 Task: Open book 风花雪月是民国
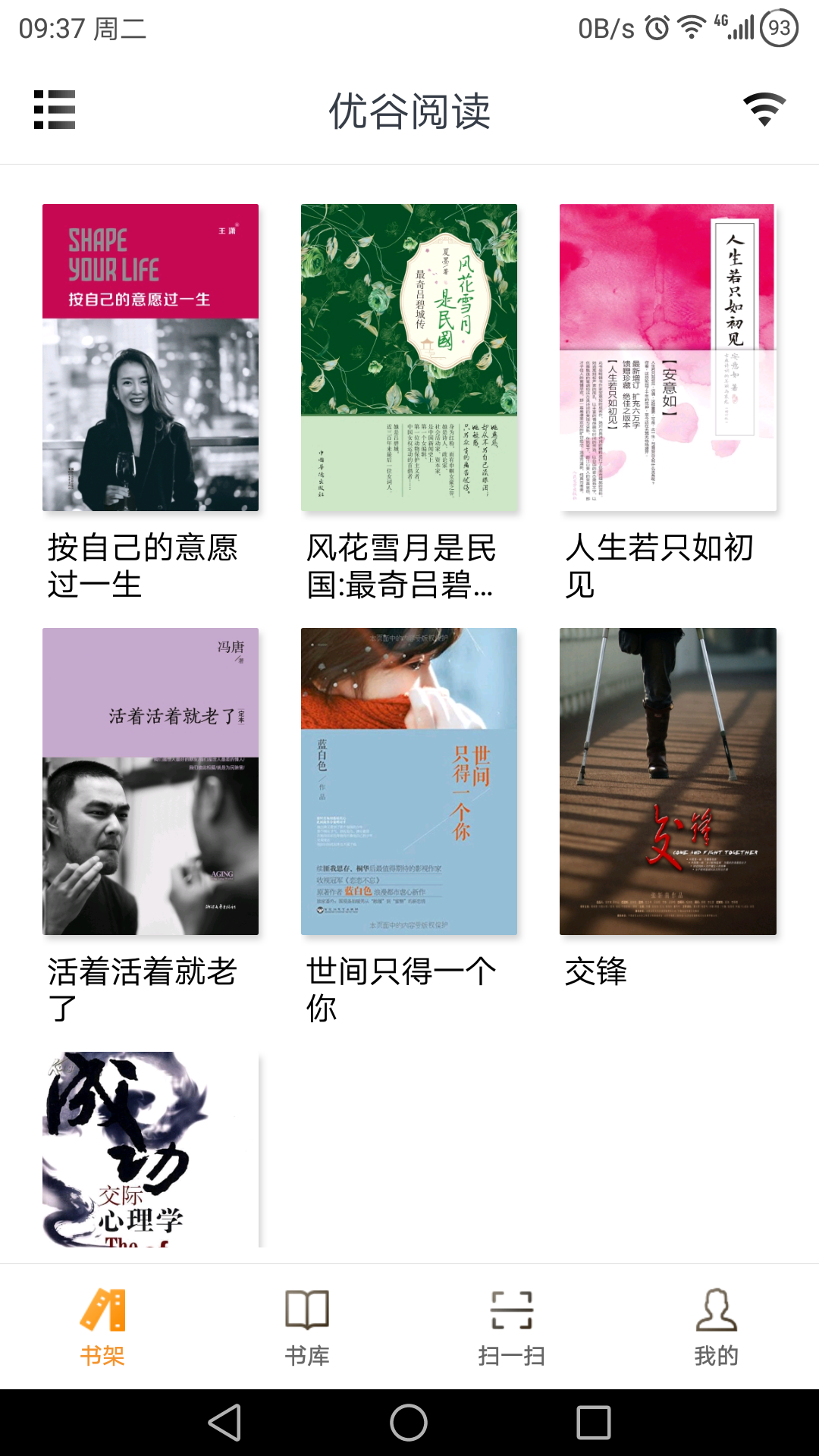409,357
